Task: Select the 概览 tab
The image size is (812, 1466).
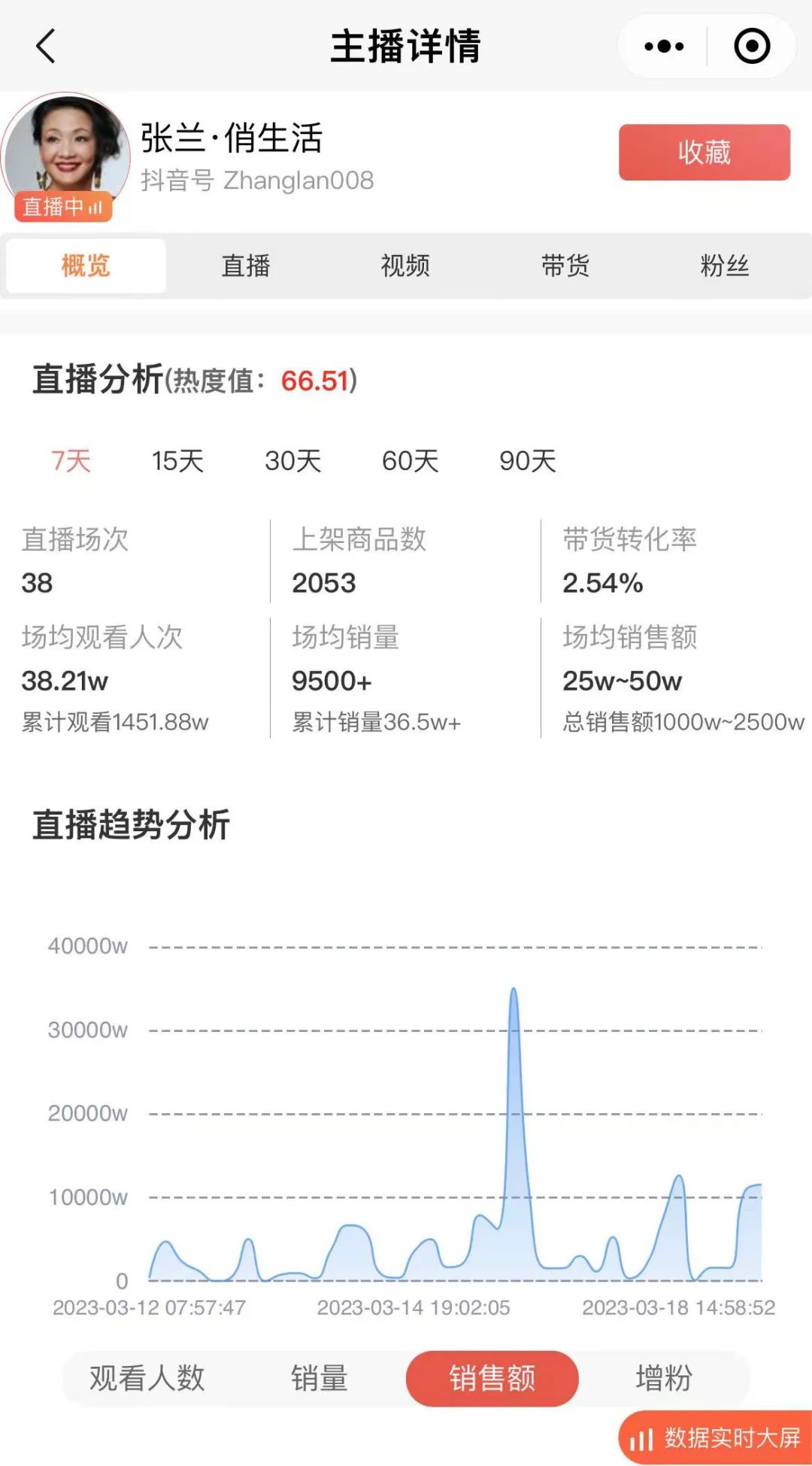Action: 86,266
